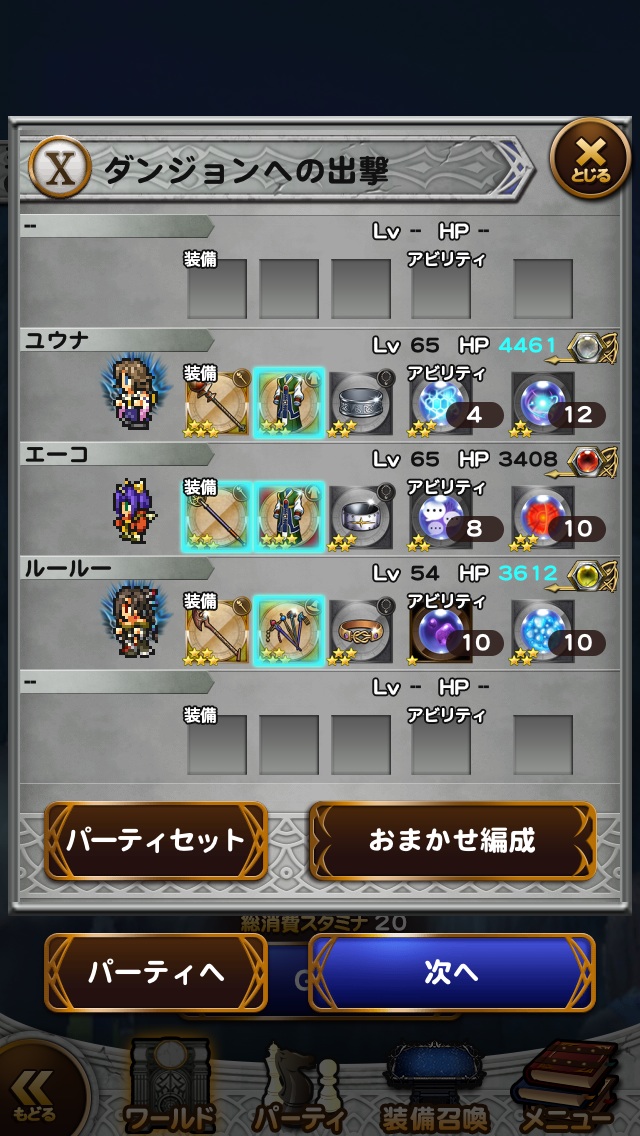This screenshot has height=1136, width=640.
Task: Switch to the パーティ tab
Action: (x=300, y=1090)
